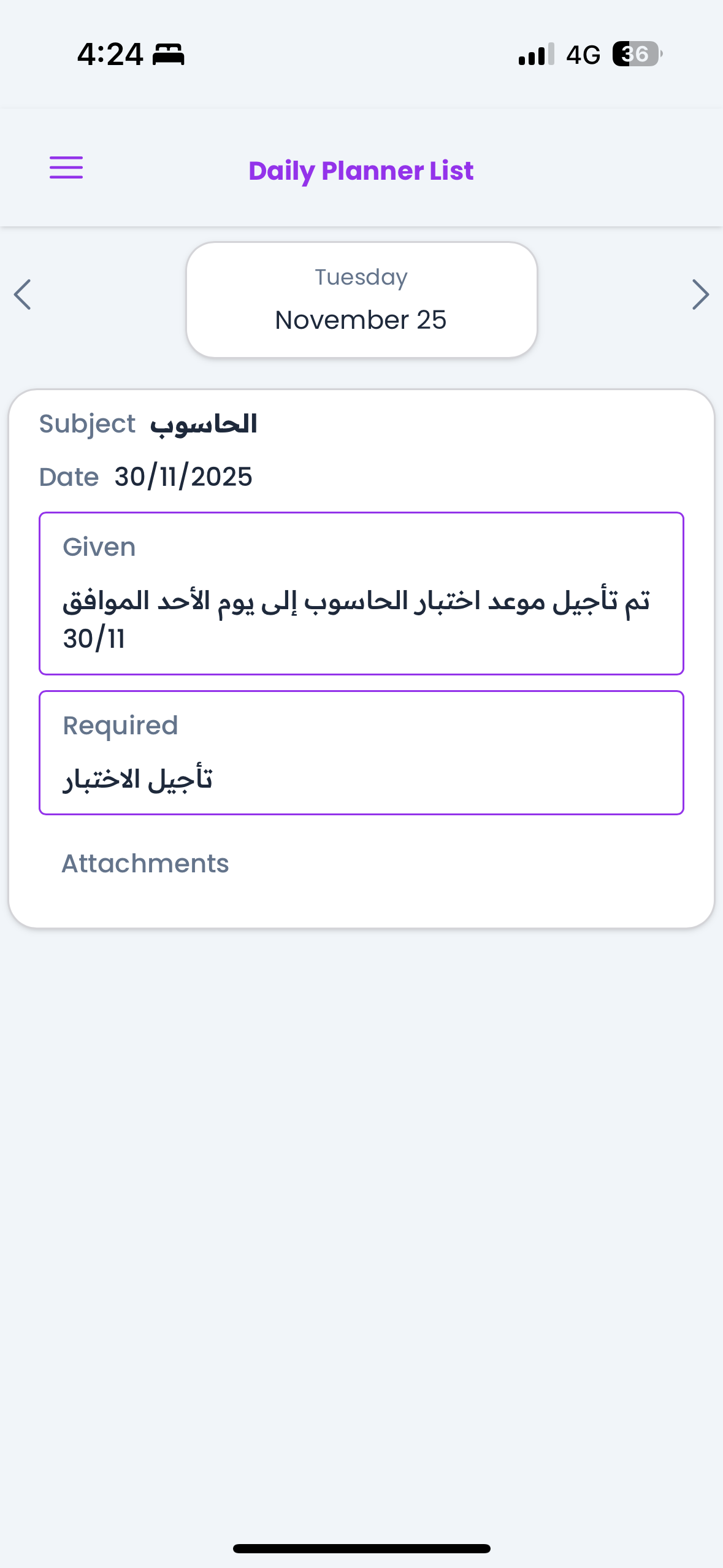723x1568 pixels.
Task: Open the hamburger drawer menu
Action: 66,167
